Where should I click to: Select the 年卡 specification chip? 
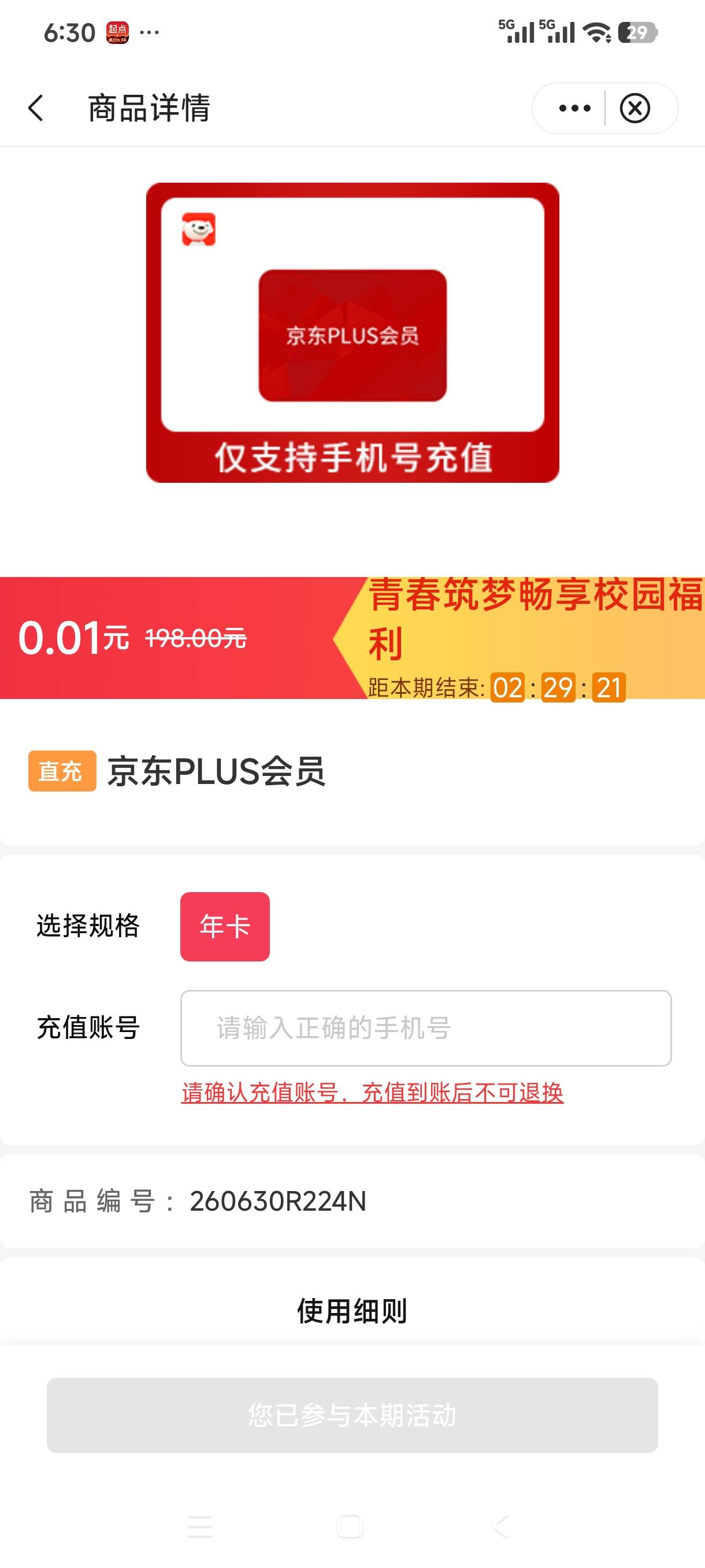tap(225, 926)
